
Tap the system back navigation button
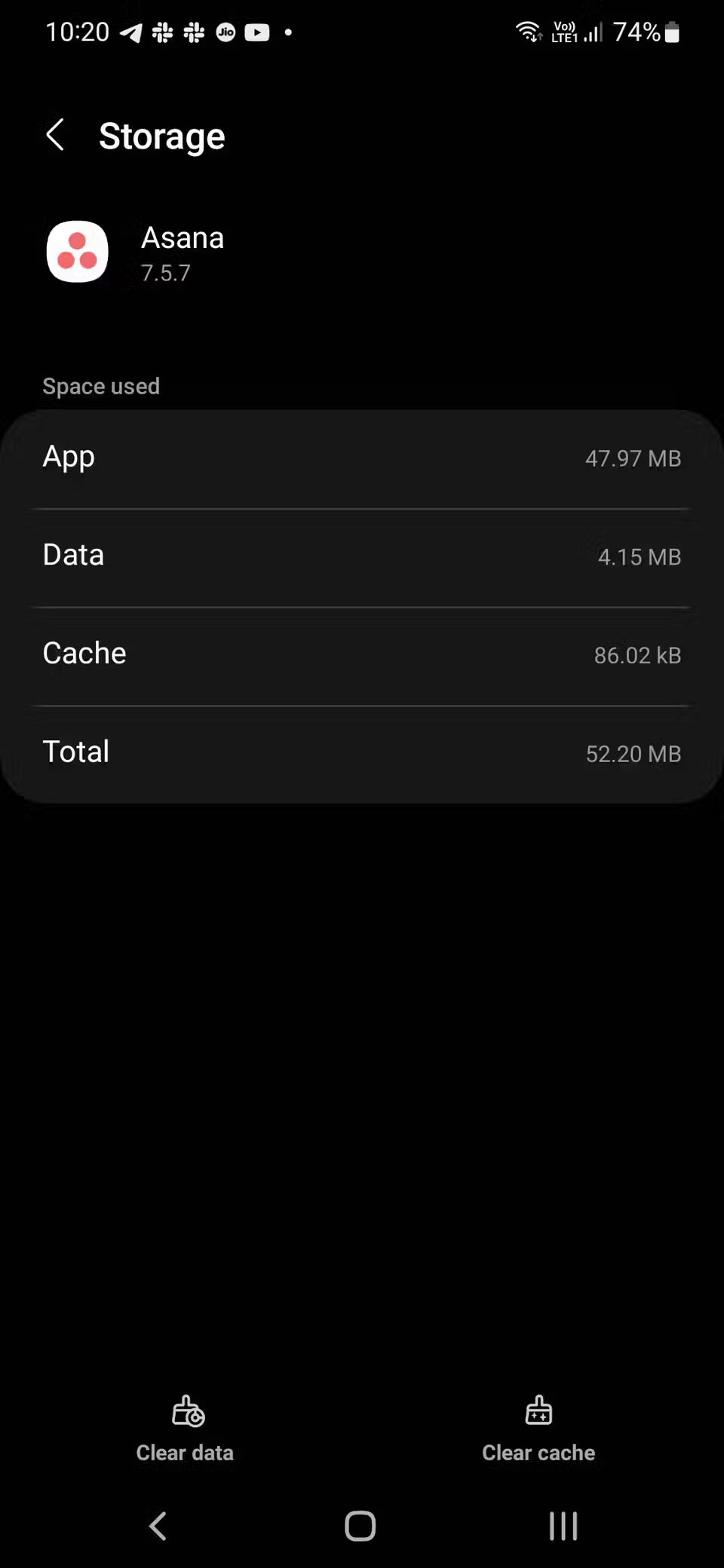tap(158, 1526)
